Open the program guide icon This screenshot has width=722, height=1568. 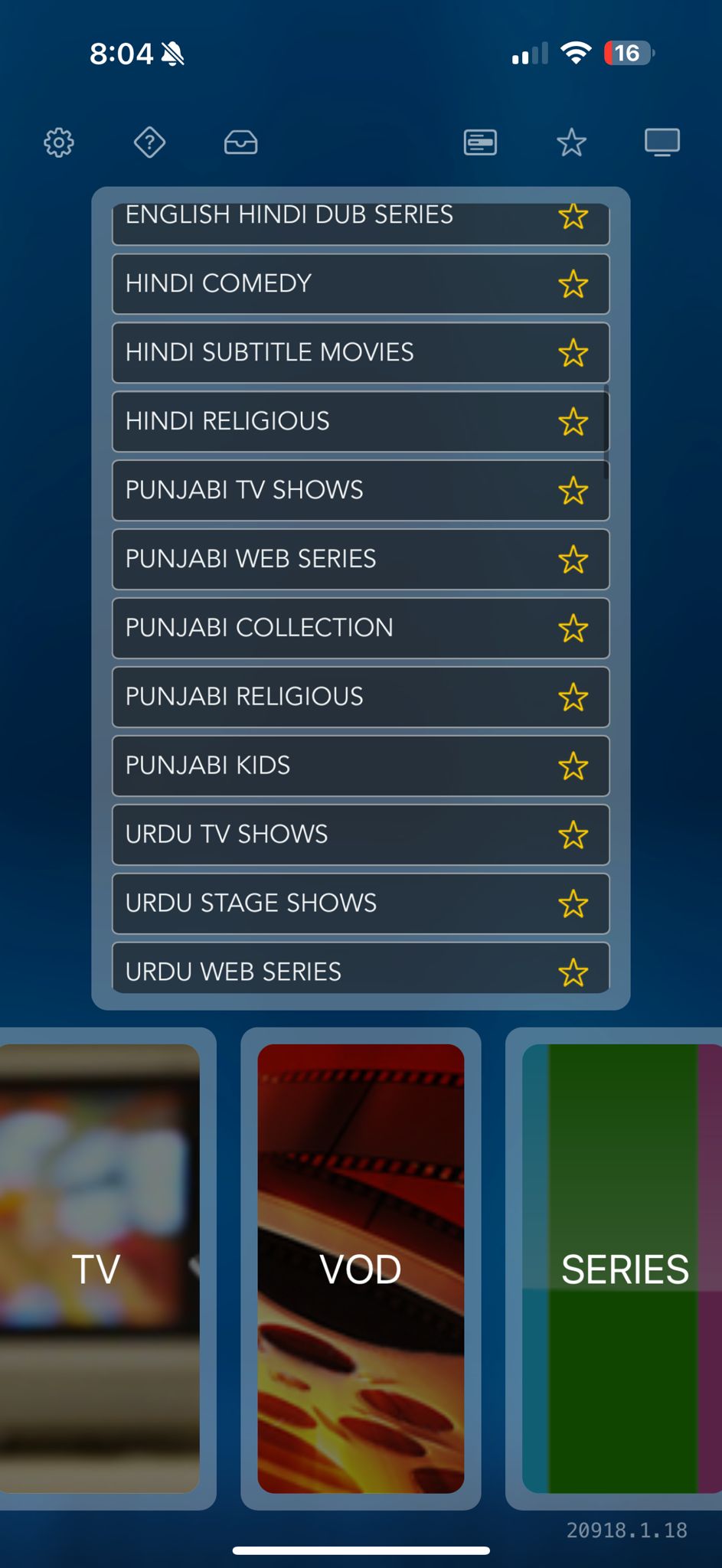coord(480,142)
